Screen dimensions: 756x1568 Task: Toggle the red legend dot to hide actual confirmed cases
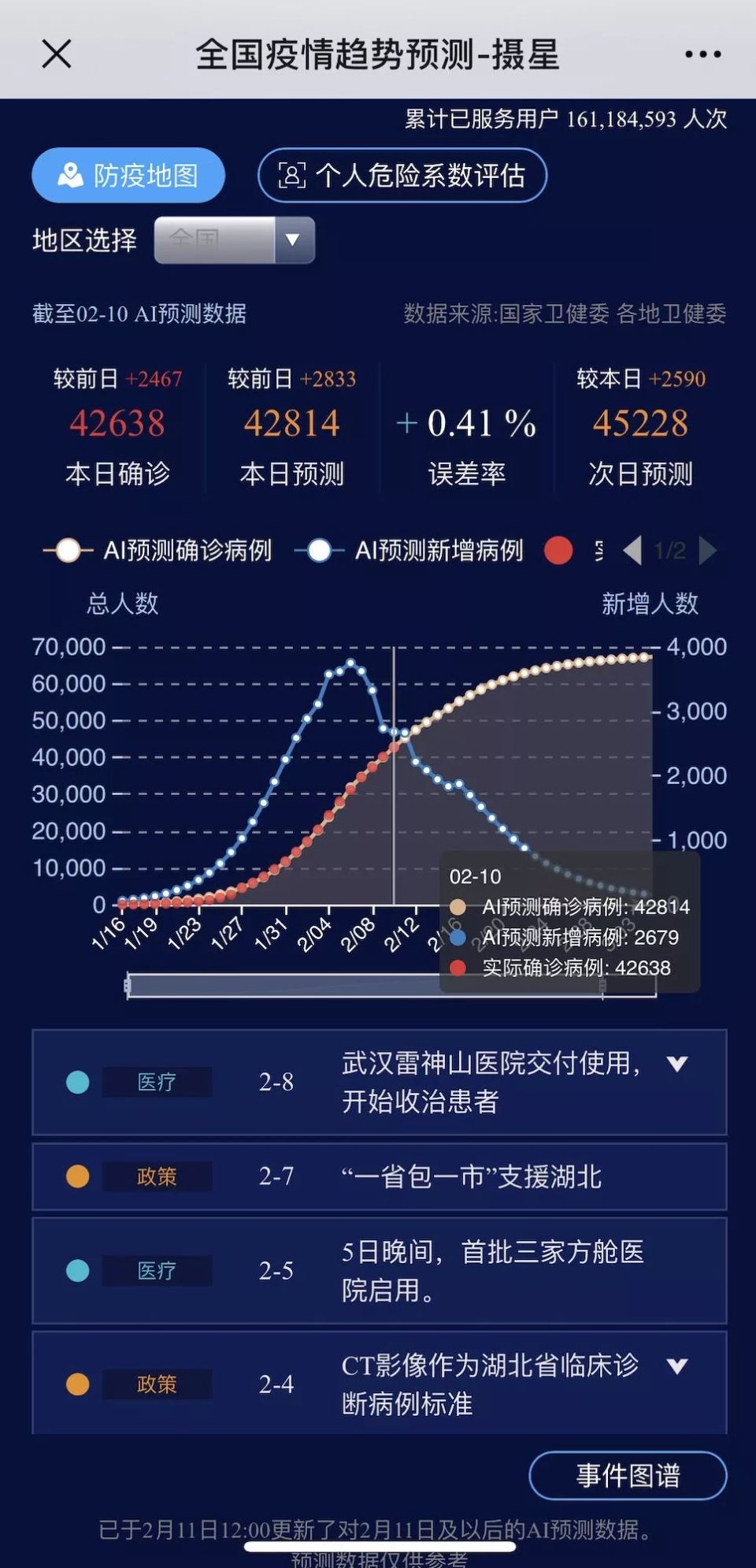click(559, 551)
